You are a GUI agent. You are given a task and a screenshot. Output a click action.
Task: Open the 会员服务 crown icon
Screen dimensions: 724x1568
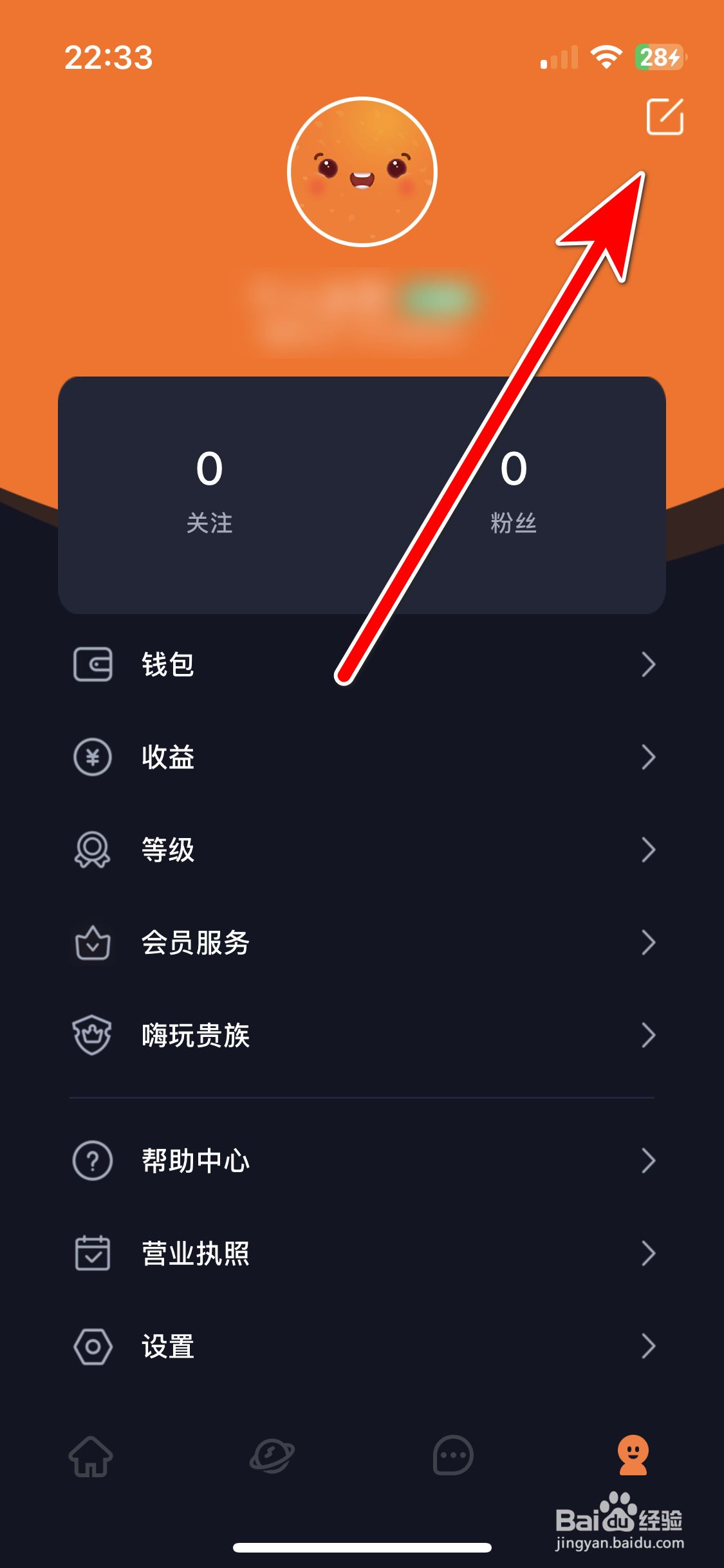pyautogui.click(x=93, y=943)
